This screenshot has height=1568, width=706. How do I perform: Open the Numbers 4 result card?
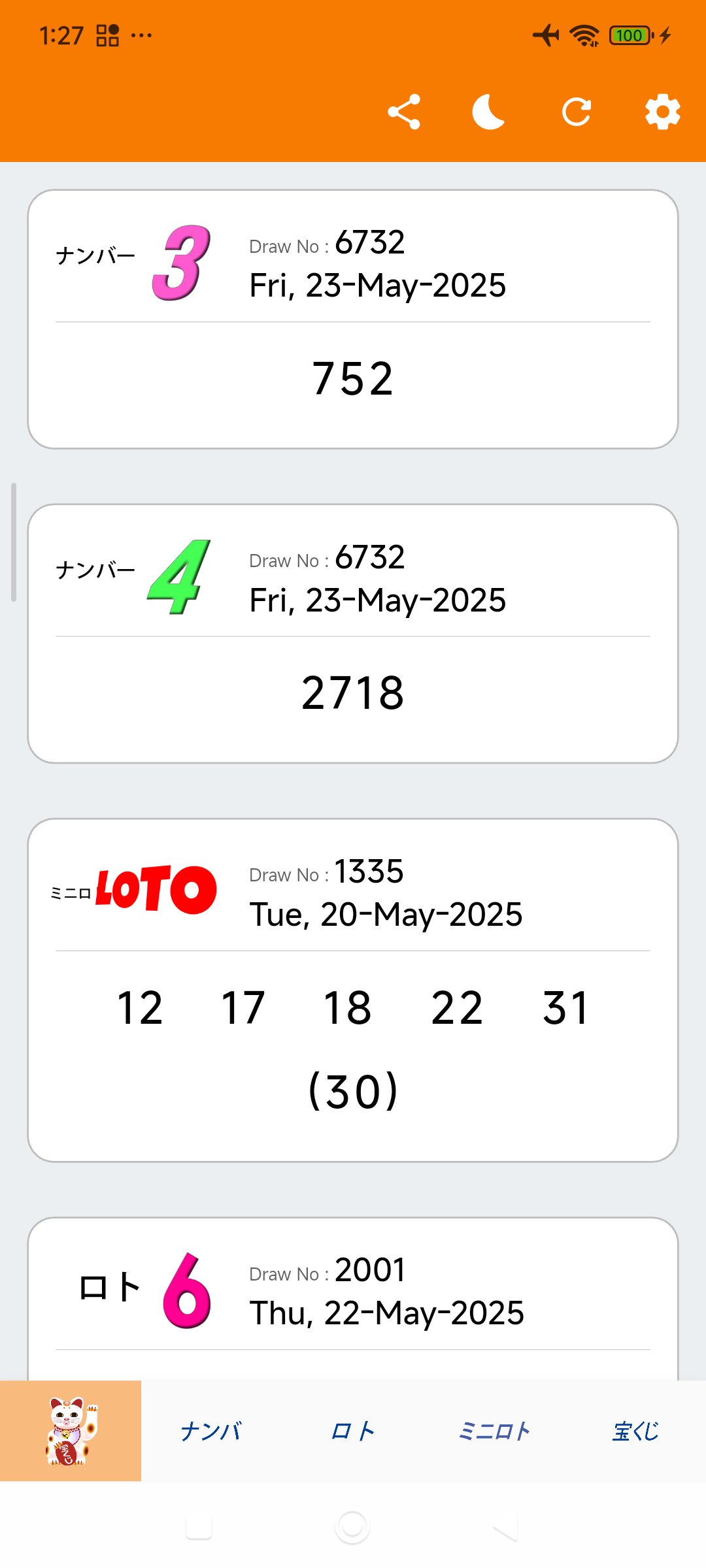point(353,634)
